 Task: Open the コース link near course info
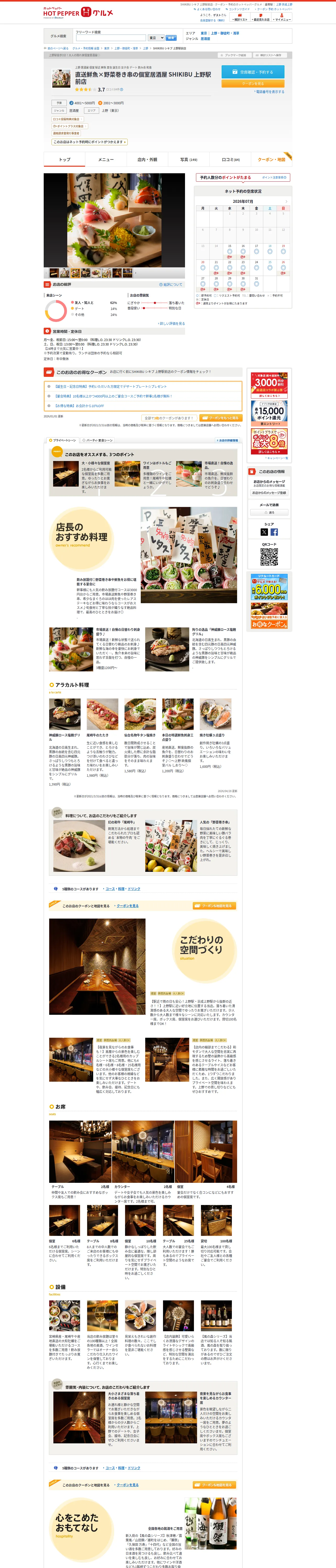point(110,889)
